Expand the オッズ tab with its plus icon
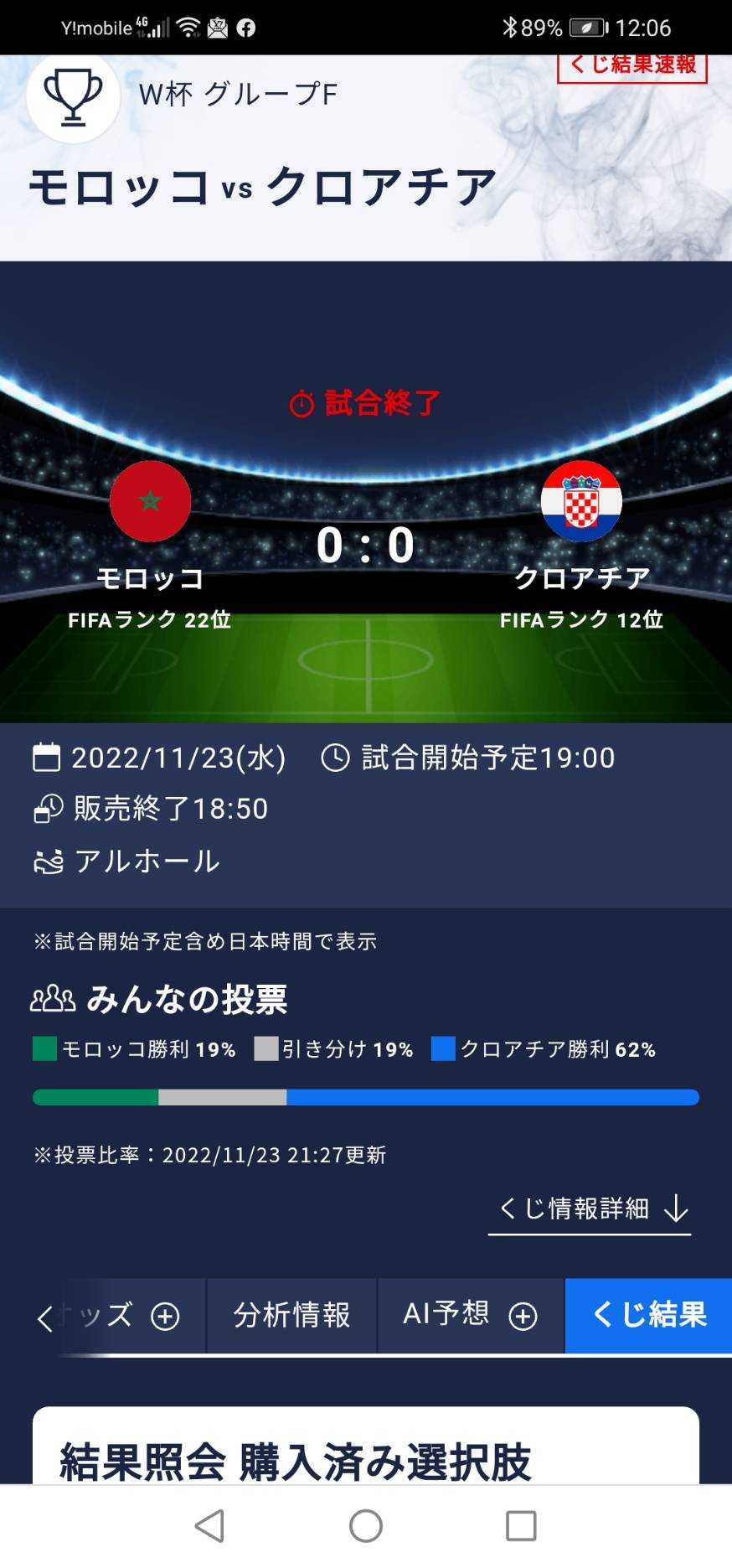The height and width of the screenshot is (1568, 732). 164,1317
